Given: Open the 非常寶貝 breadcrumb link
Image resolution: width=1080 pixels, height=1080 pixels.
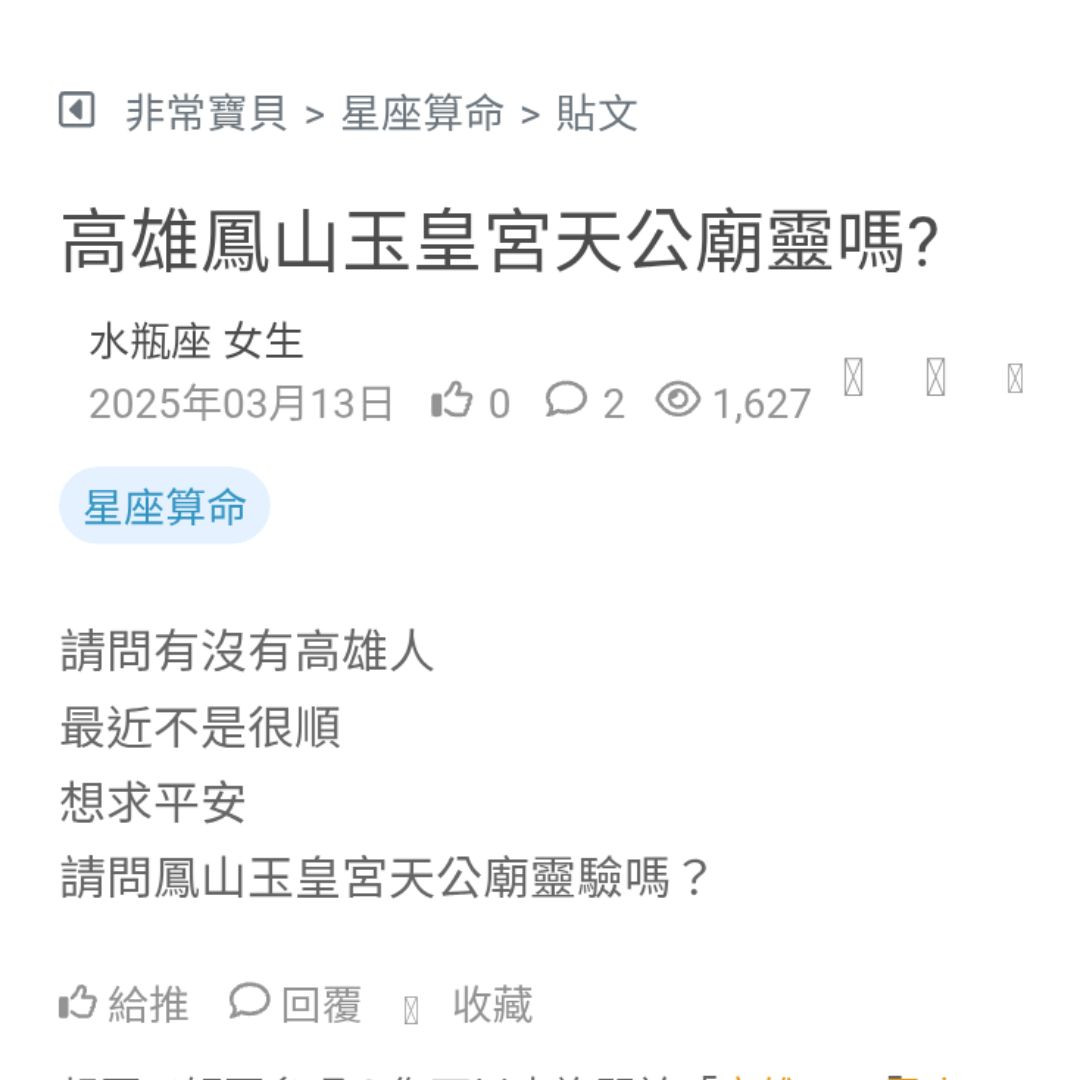Looking at the screenshot, I should pyautogui.click(x=206, y=113).
